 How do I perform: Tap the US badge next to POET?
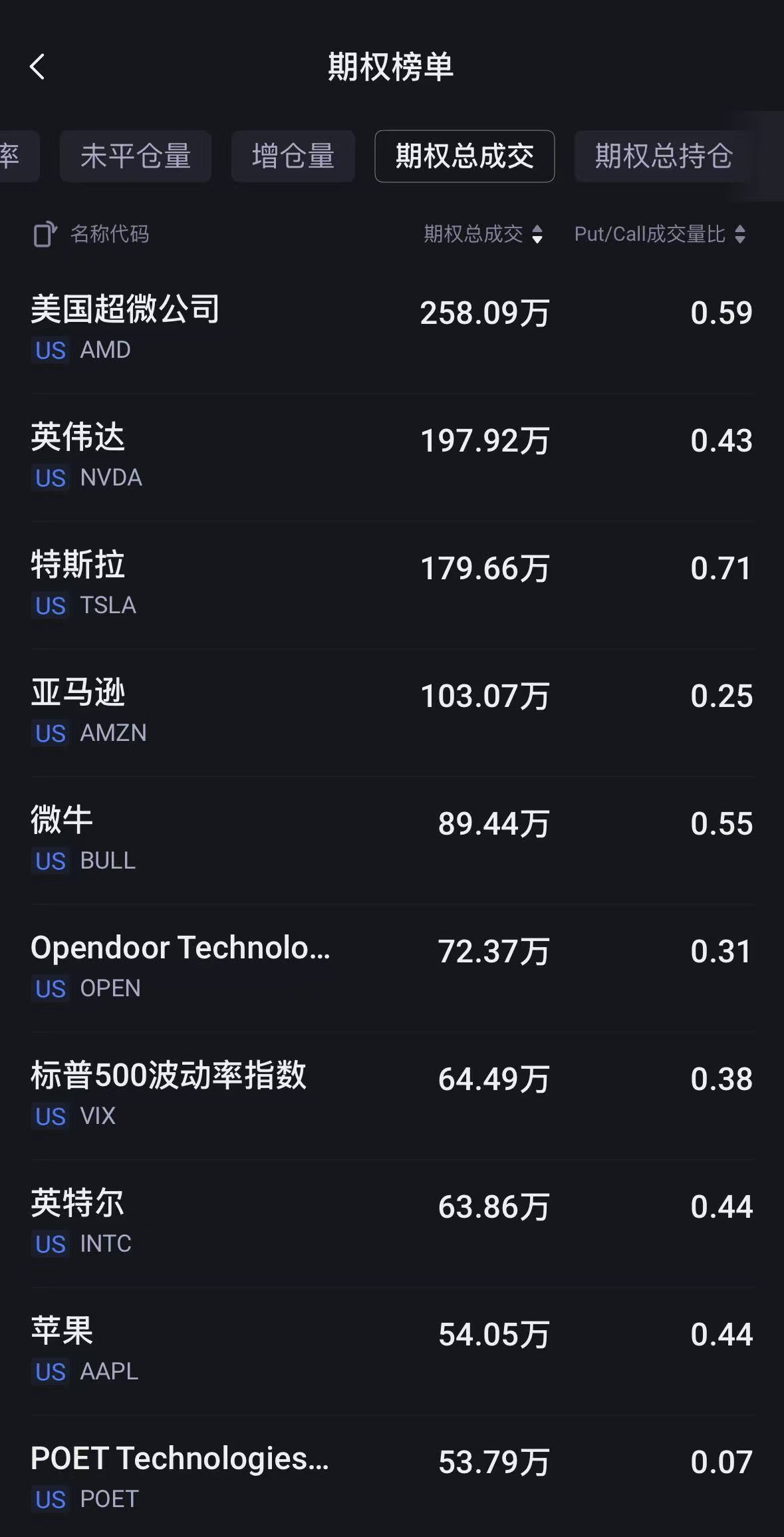coord(49,1500)
